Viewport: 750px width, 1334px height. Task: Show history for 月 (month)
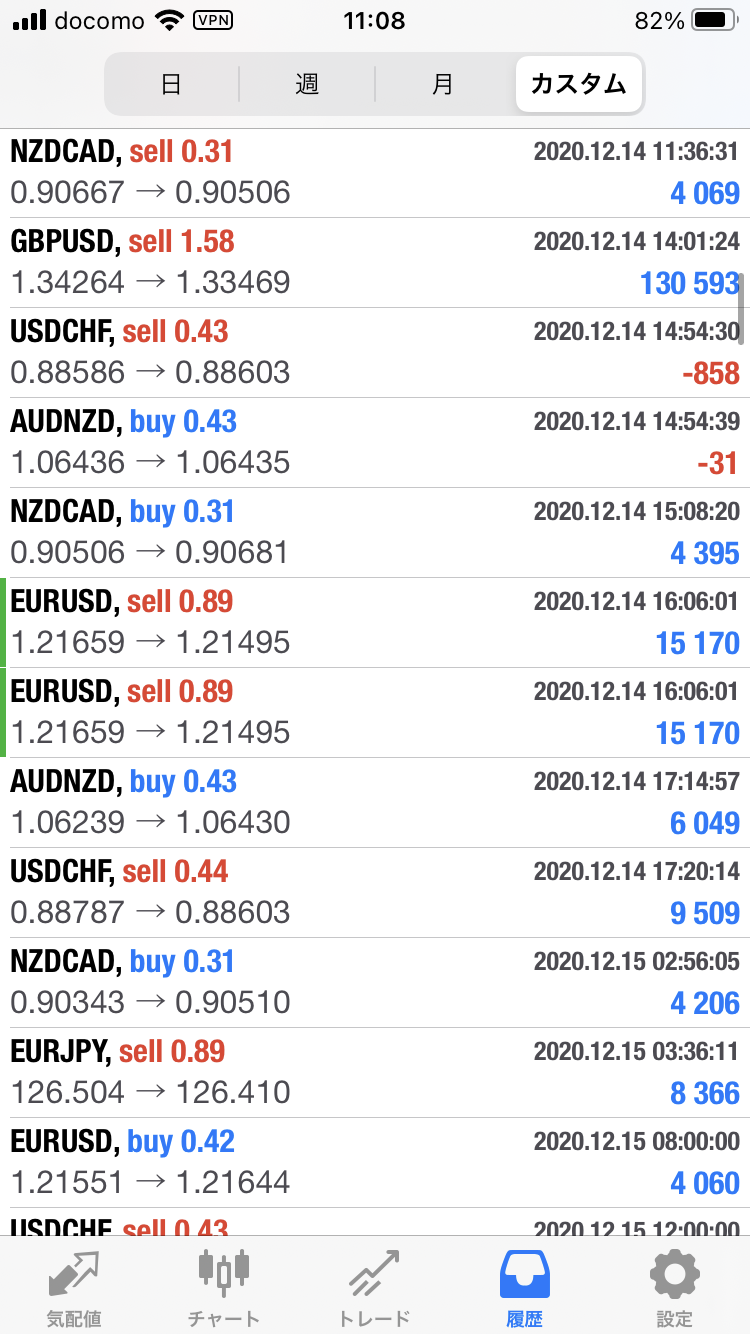coord(442,84)
